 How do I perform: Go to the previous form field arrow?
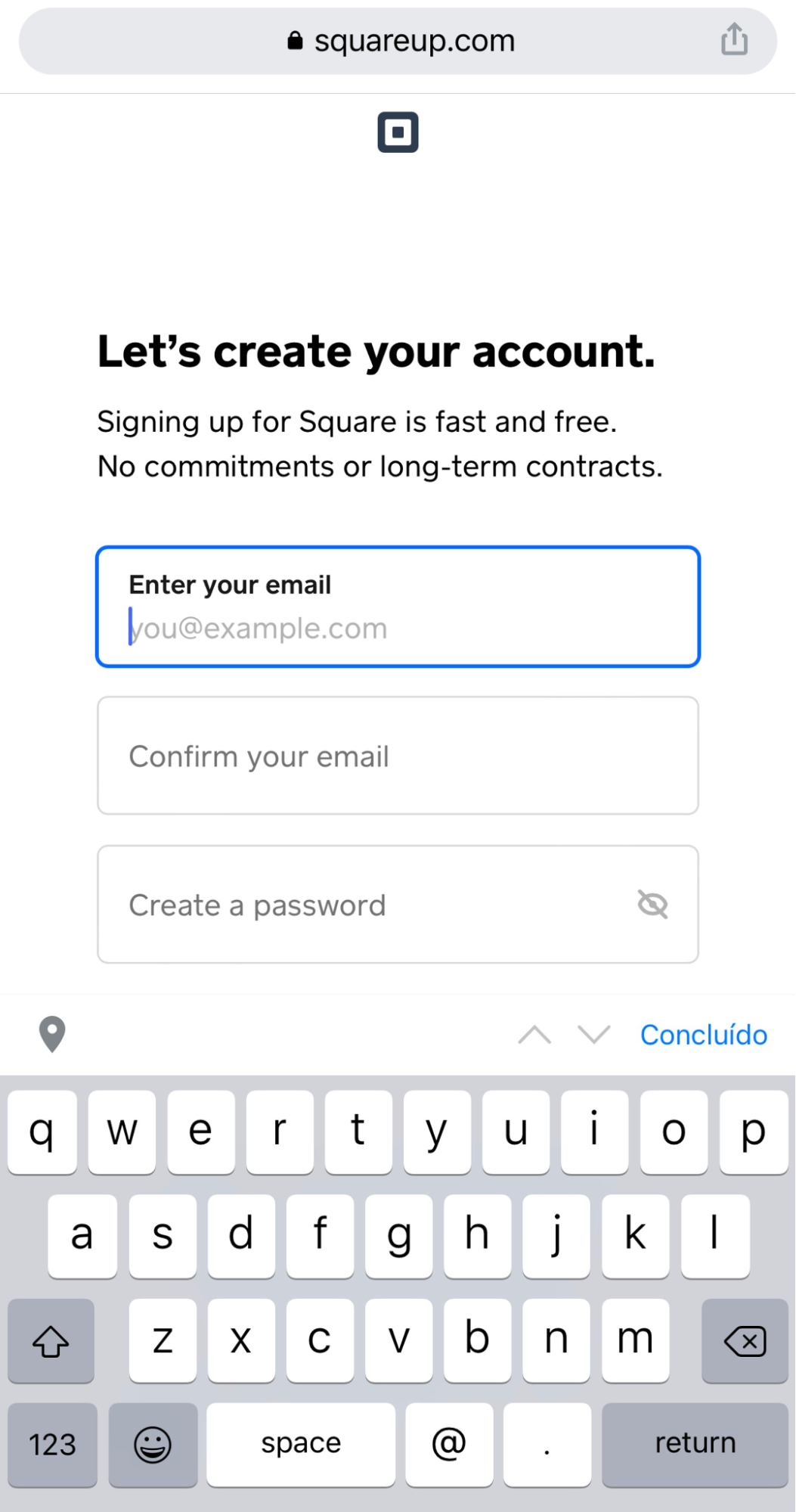(534, 1035)
